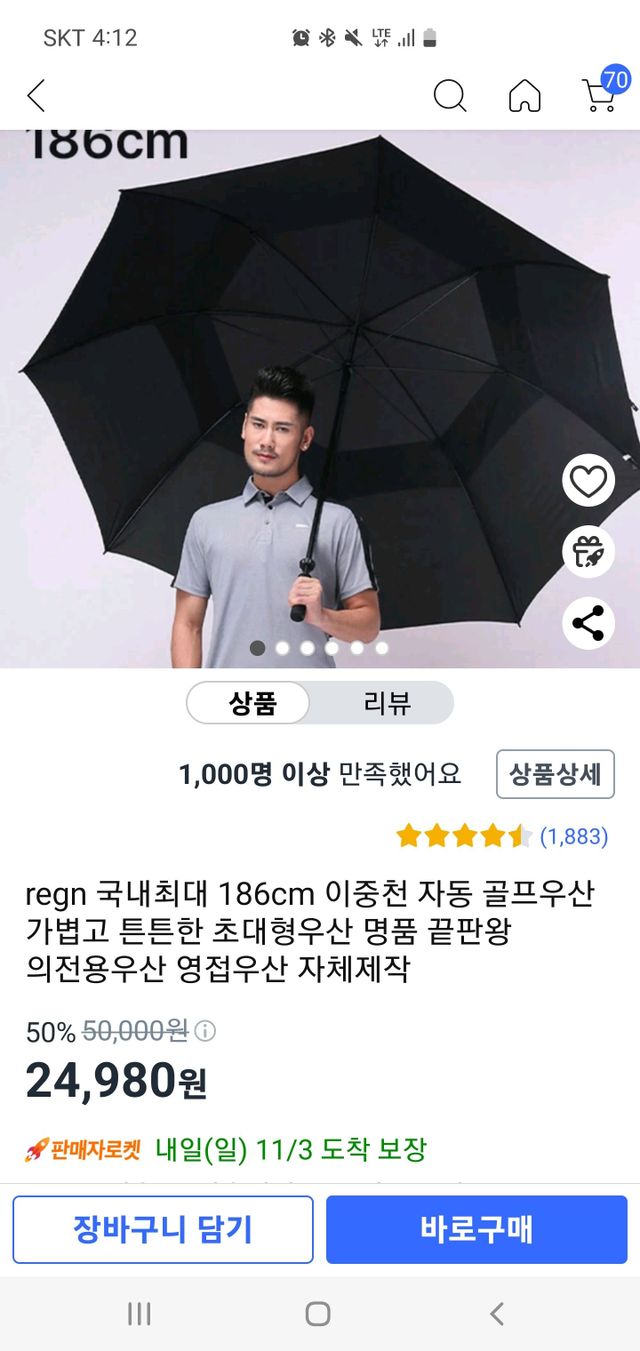Buy now with the 바로구매 button
640x1351 pixels.
(476, 1229)
